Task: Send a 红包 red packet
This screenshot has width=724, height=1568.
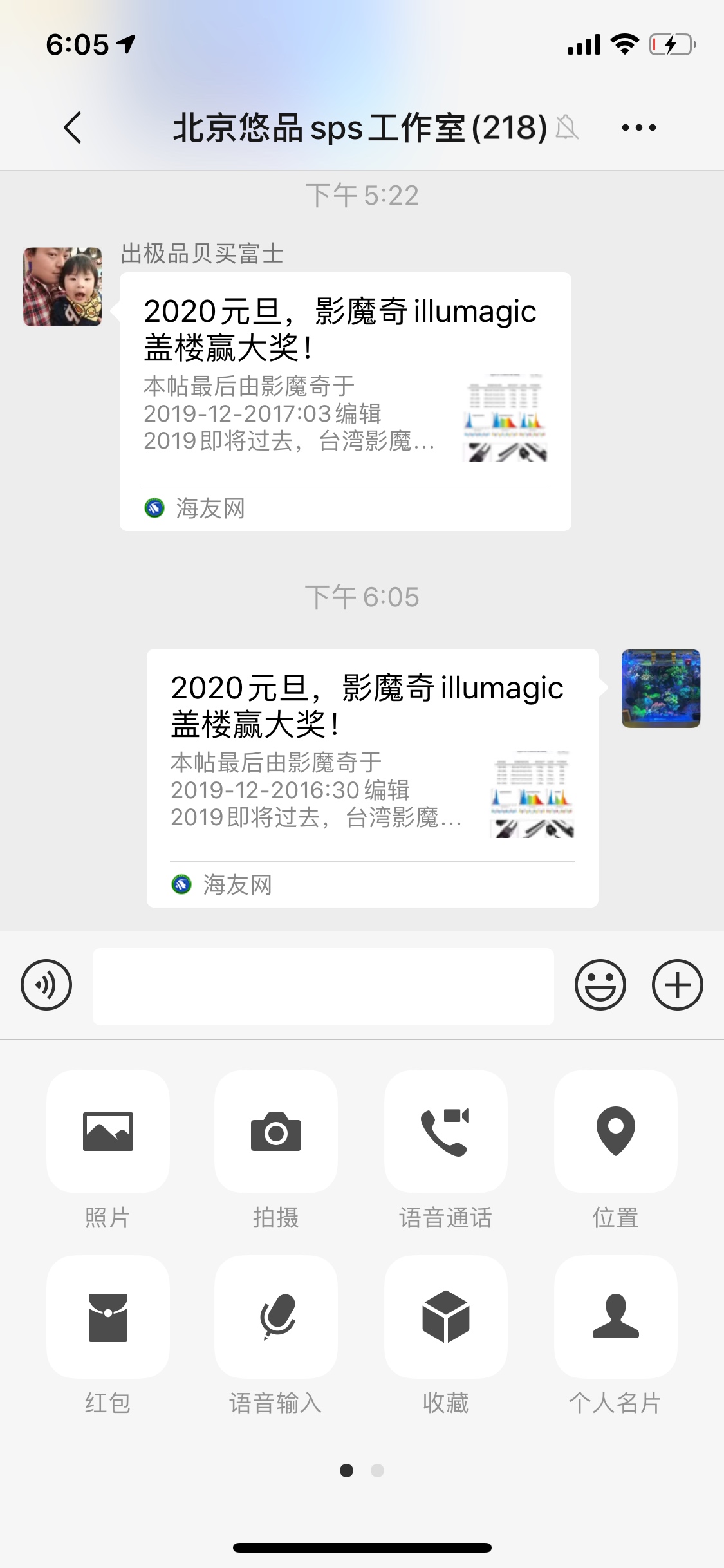Action: click(108, 1316)
